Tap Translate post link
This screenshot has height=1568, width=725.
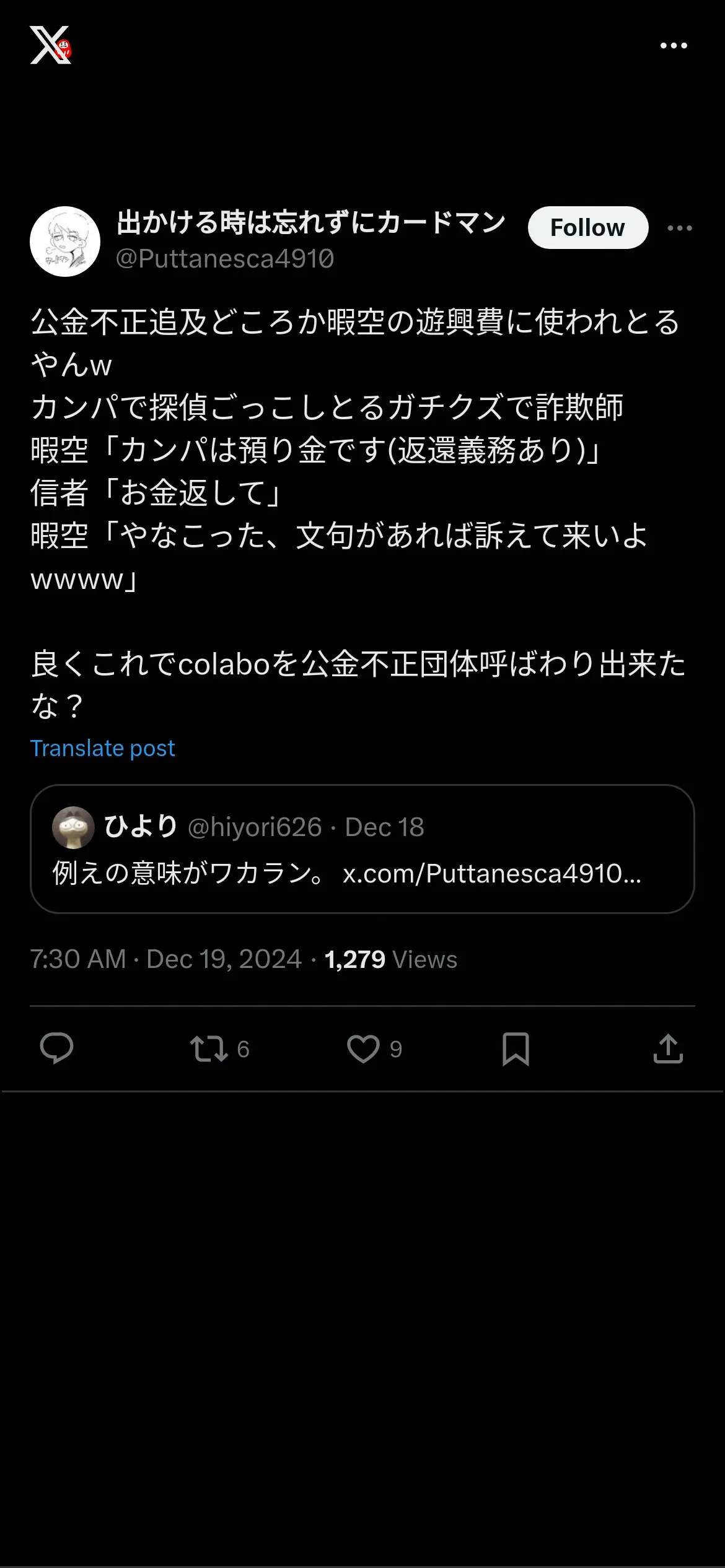(103, 748)
